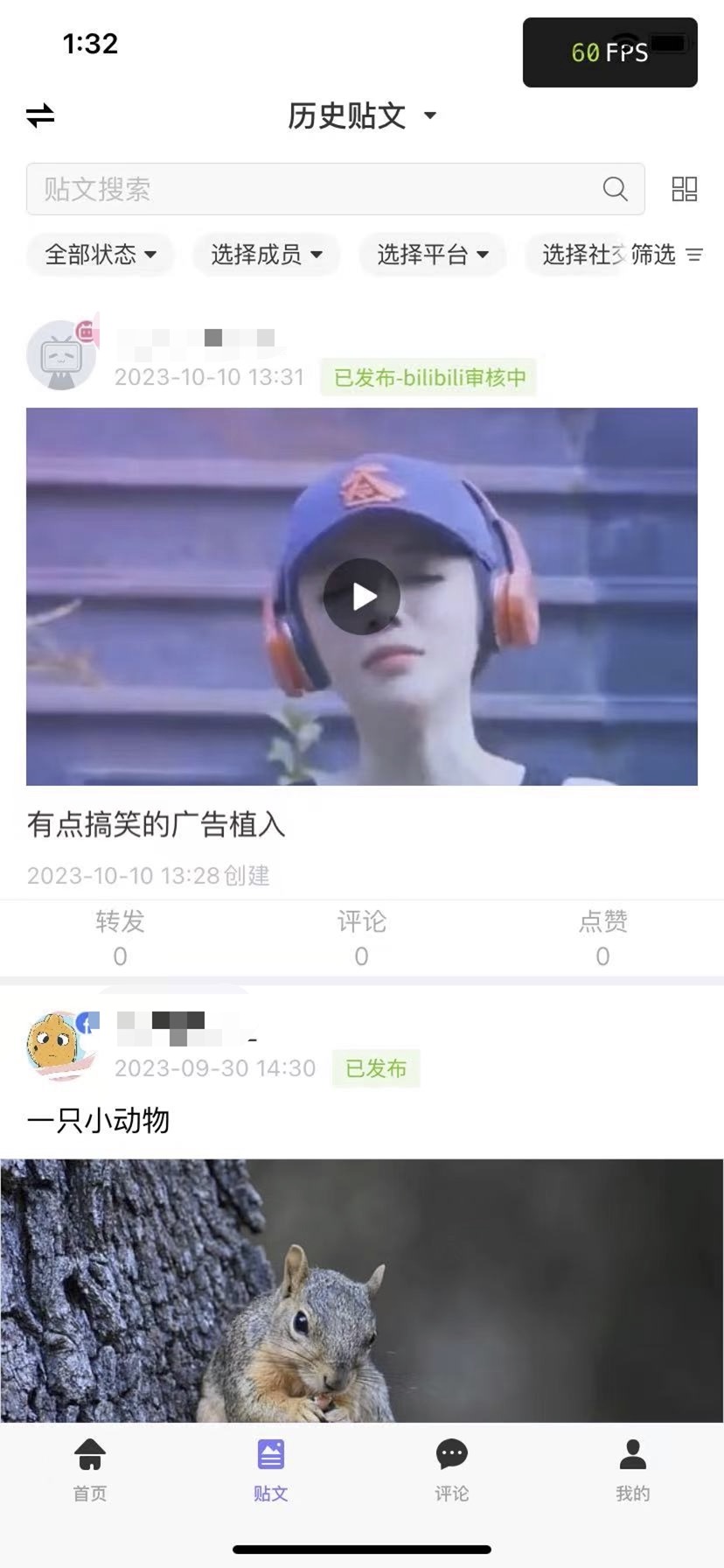Tap the magnifier search icon
Image resolution: width=724 pixels, height=1568 pixels.
pos(615,189)
